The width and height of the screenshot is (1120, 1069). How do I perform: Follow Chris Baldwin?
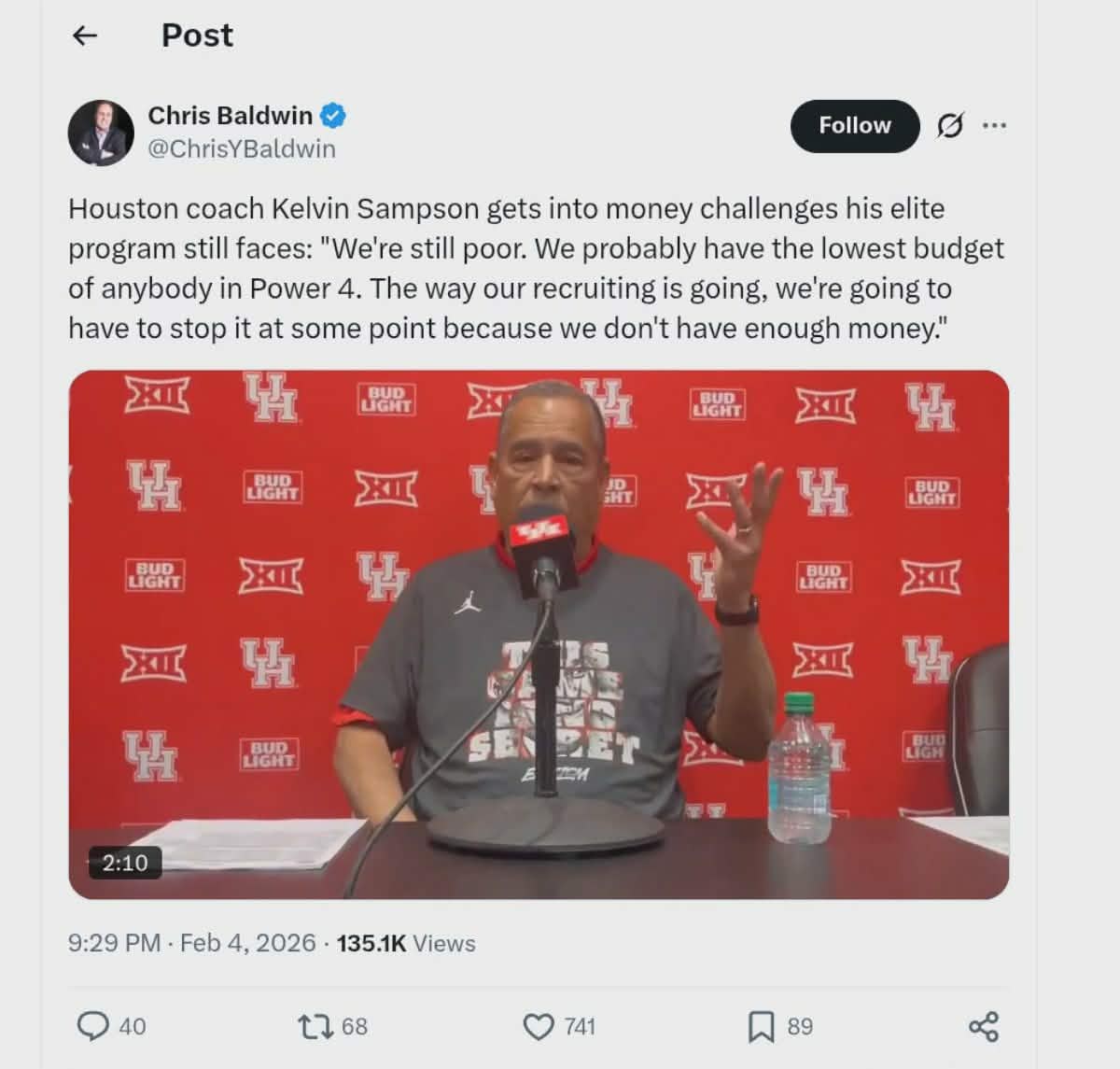(854, 125)
